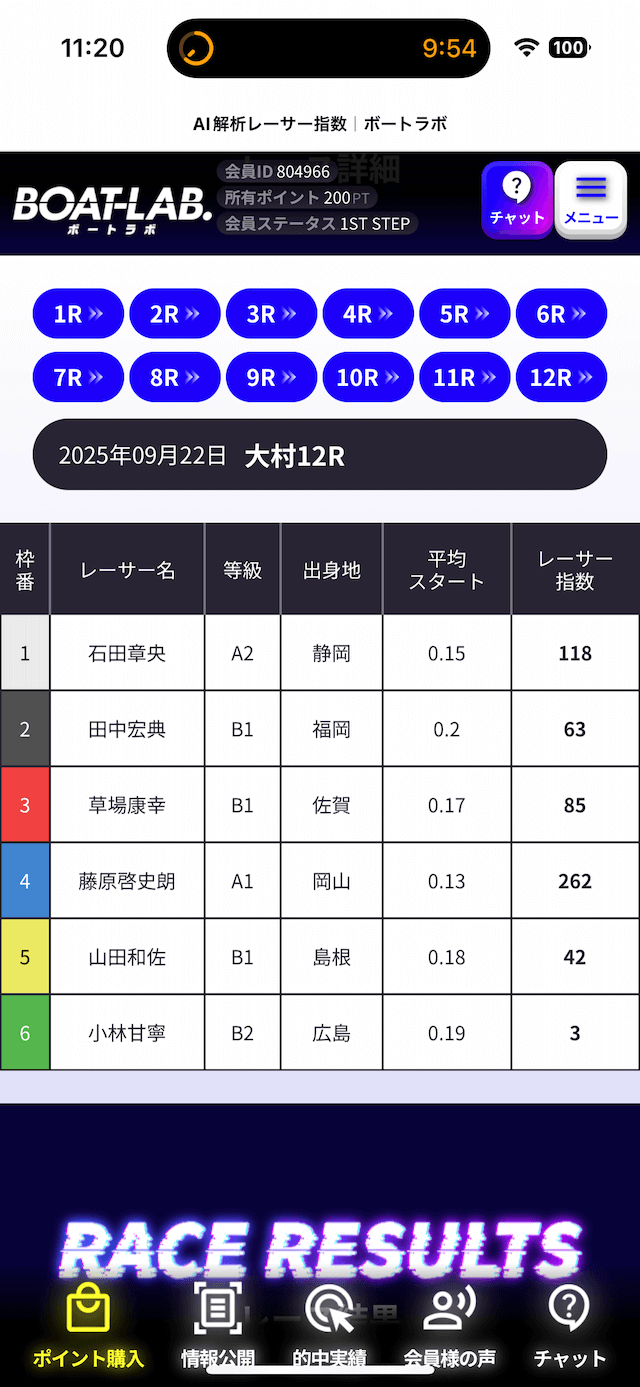Open the チャット button in the header
The image size is (640, 1387).
click(x=517, y=199)
